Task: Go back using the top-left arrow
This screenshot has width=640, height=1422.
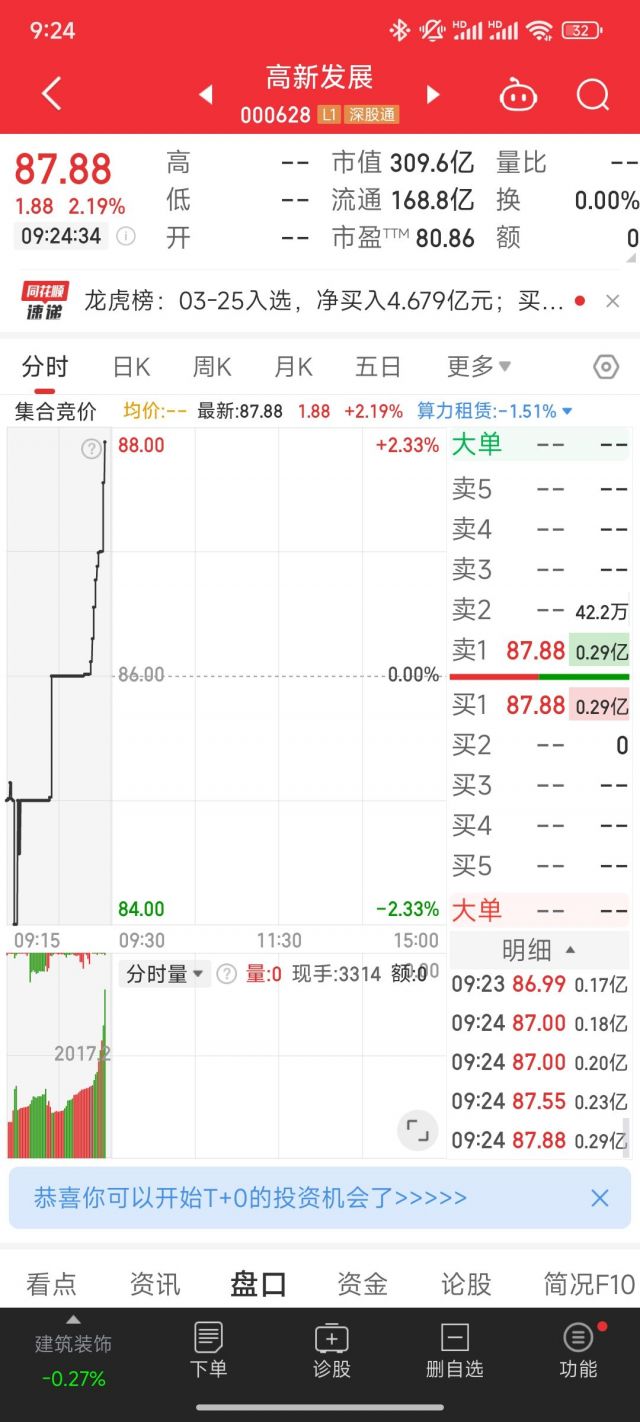Action: [52, 95]
